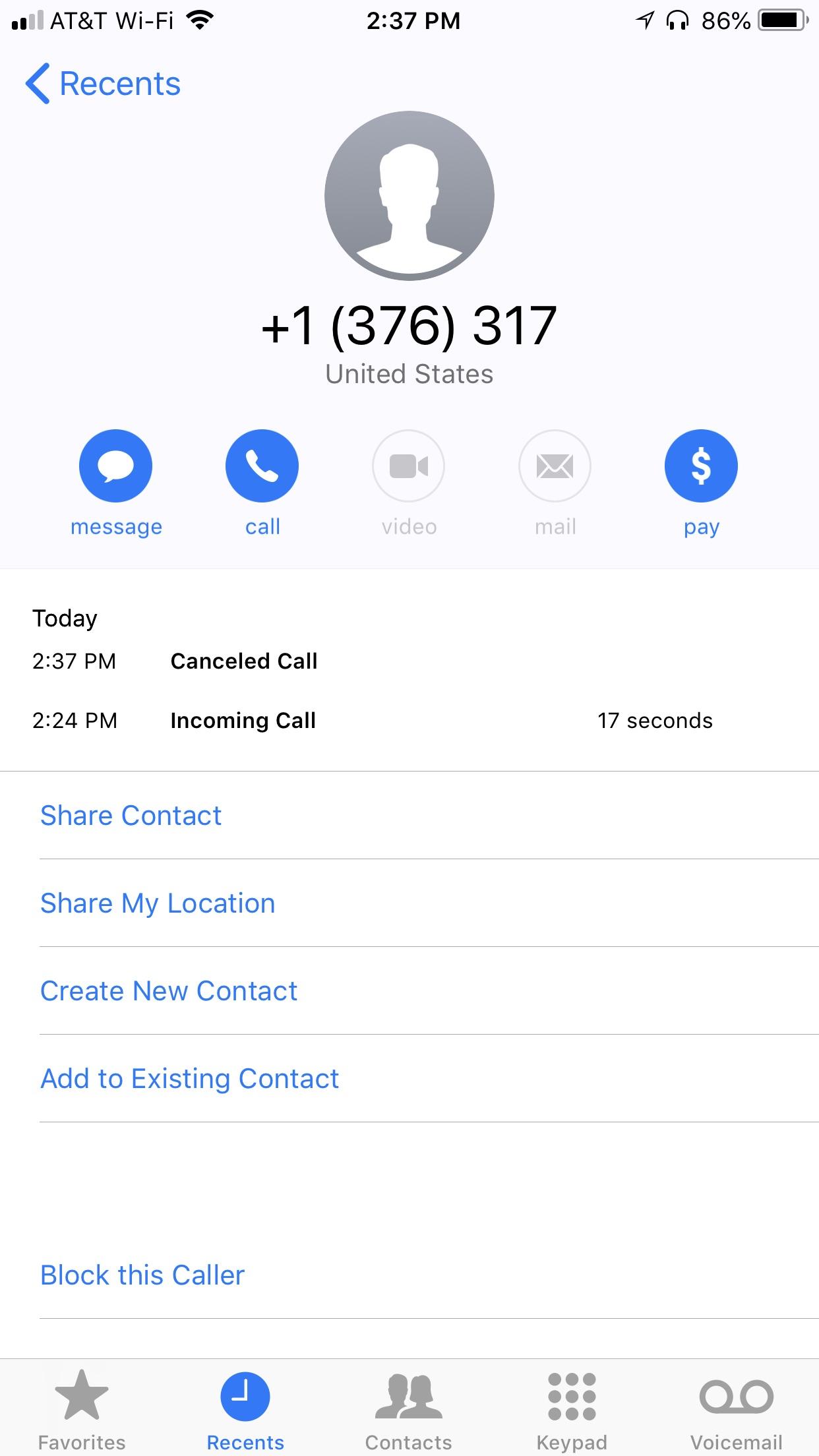
Task: Block this Caller
Action: (142, 1275)
